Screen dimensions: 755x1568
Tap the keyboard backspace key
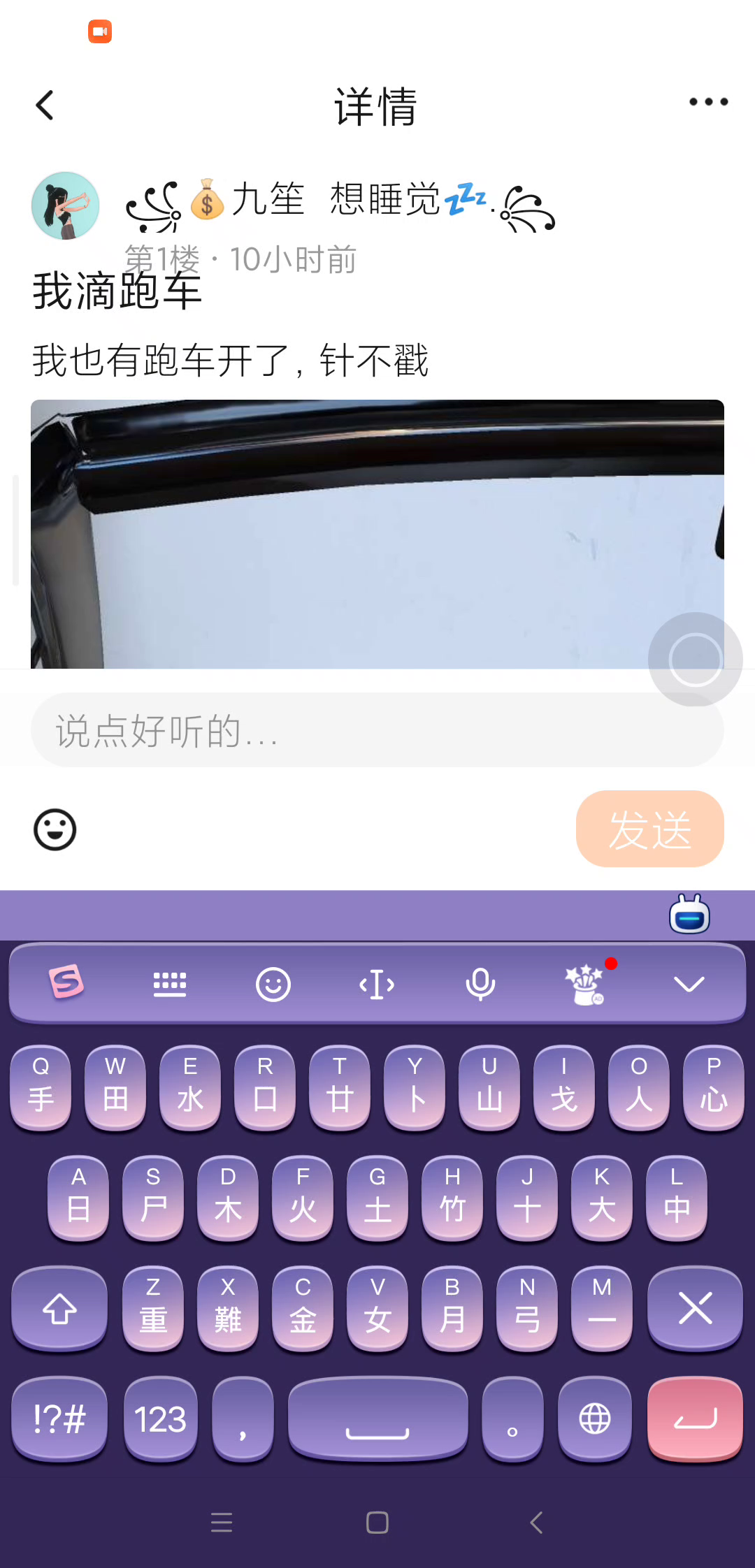[x=695, y=1308]
